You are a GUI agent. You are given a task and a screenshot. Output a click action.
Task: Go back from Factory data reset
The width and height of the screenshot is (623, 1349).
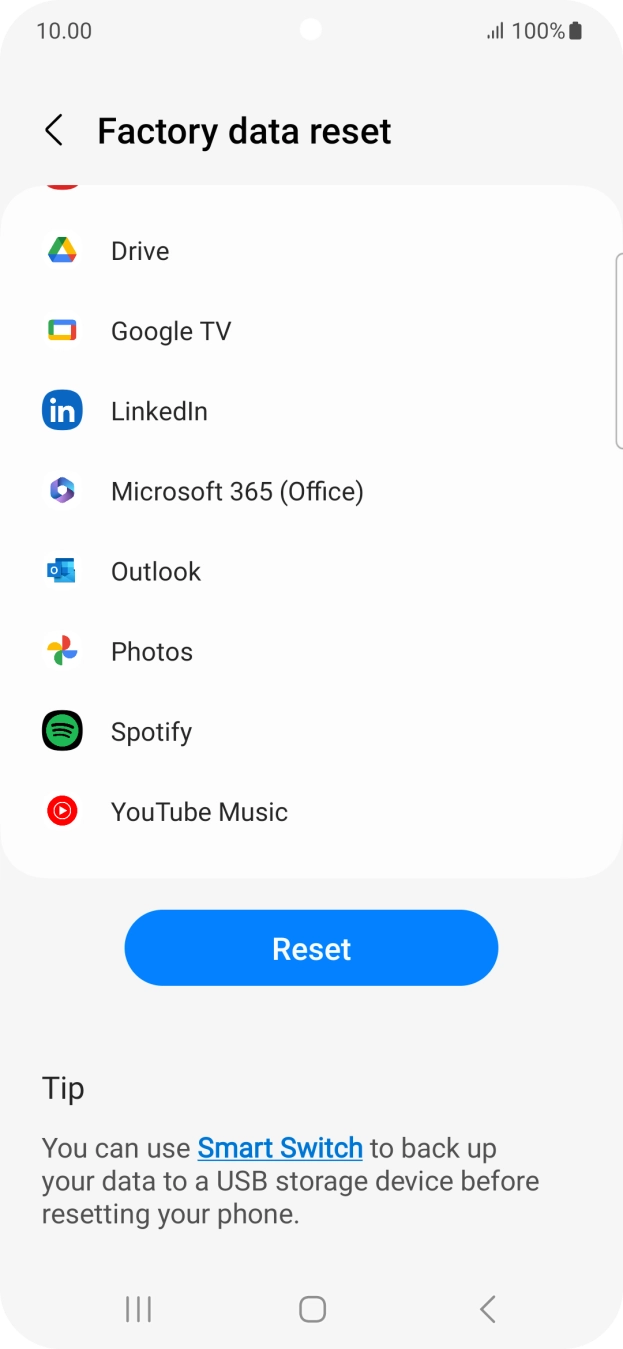pyautogui.click(x=54, y=131)
